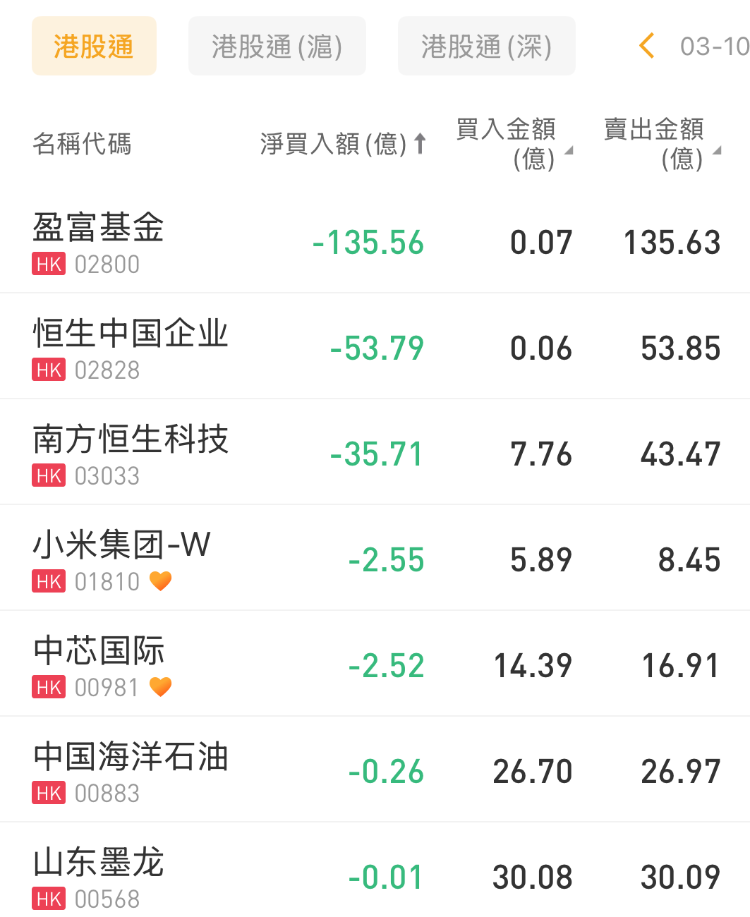This screenshot has width=750, height=917.
Task: Switch to the 港股通(深) tab
Action: click(x=486, y=45)
